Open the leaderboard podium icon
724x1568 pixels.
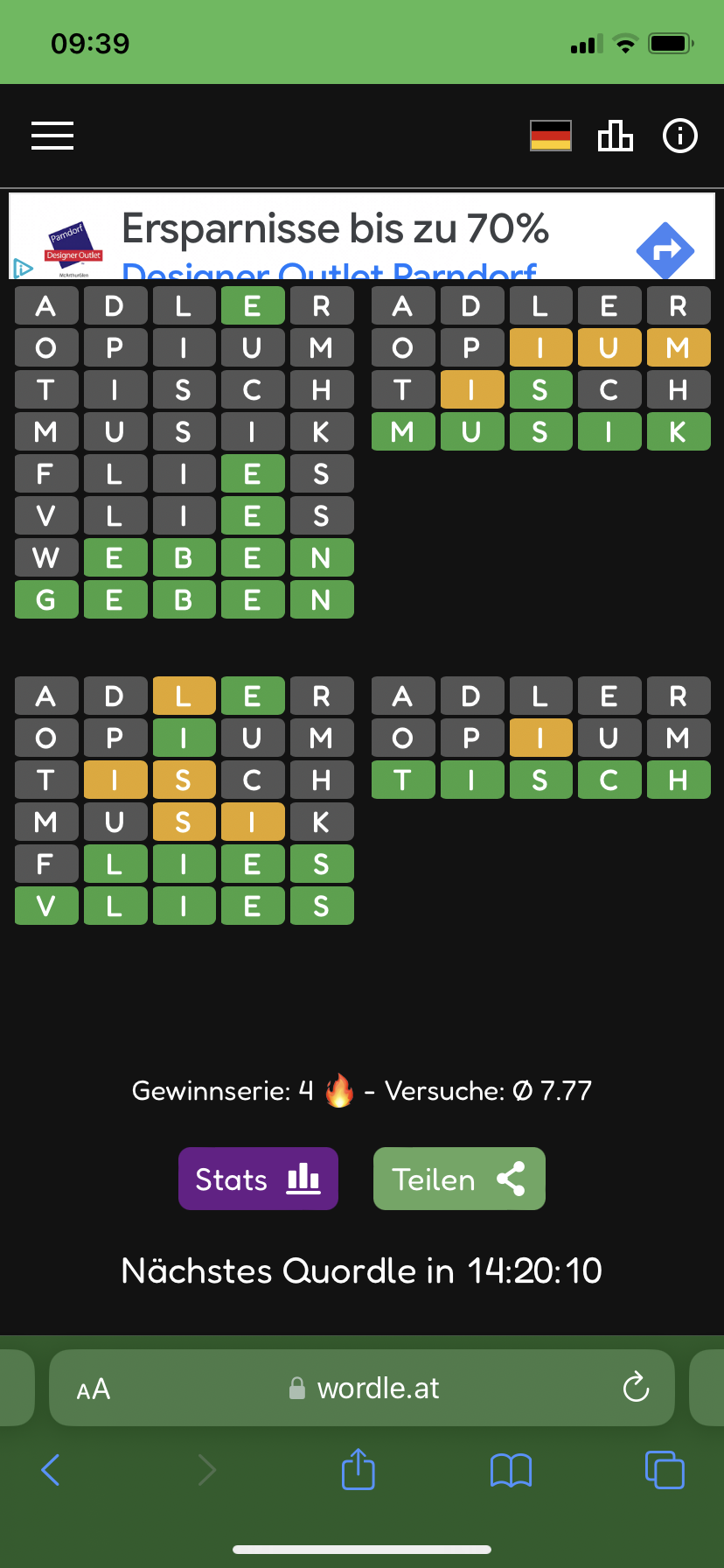point(616,136)
